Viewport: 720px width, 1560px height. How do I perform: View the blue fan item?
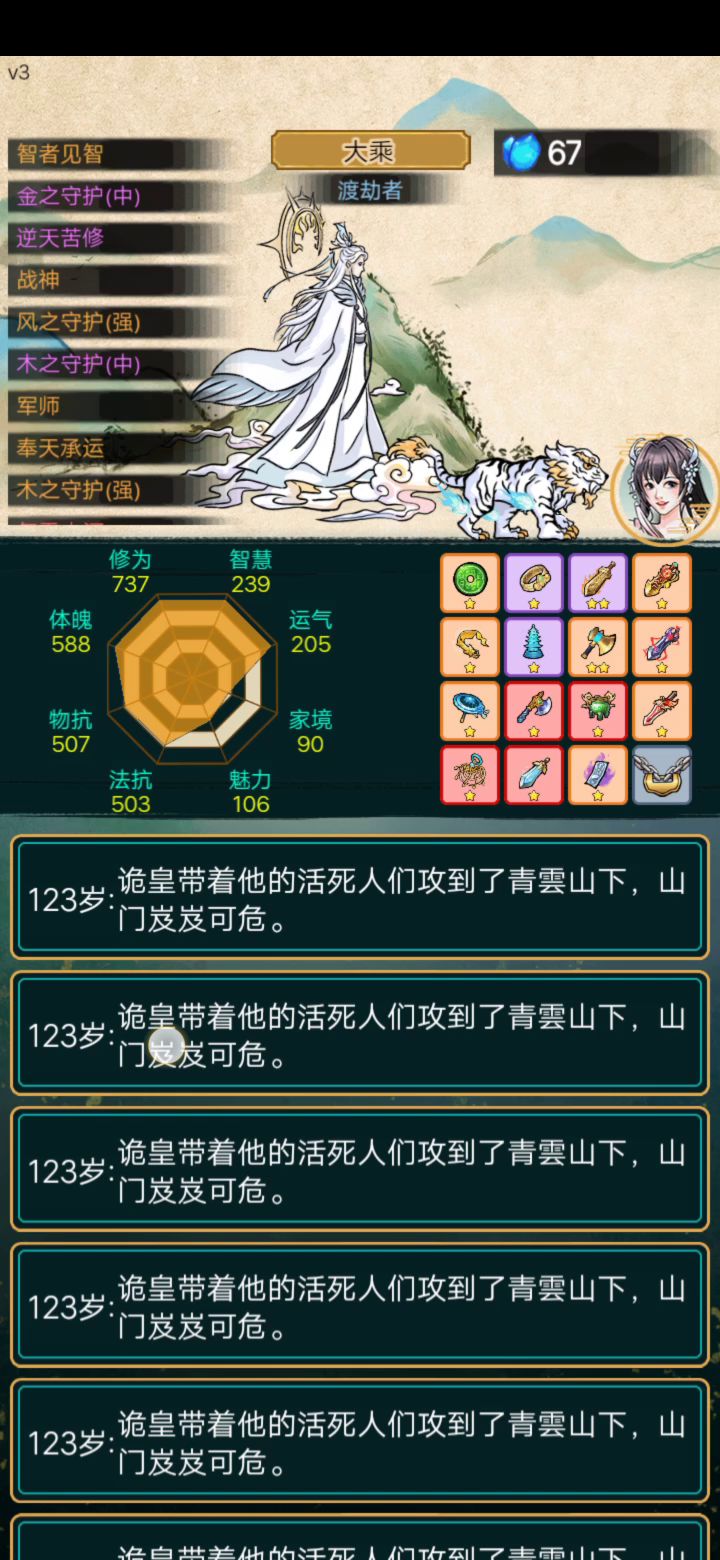470,710
